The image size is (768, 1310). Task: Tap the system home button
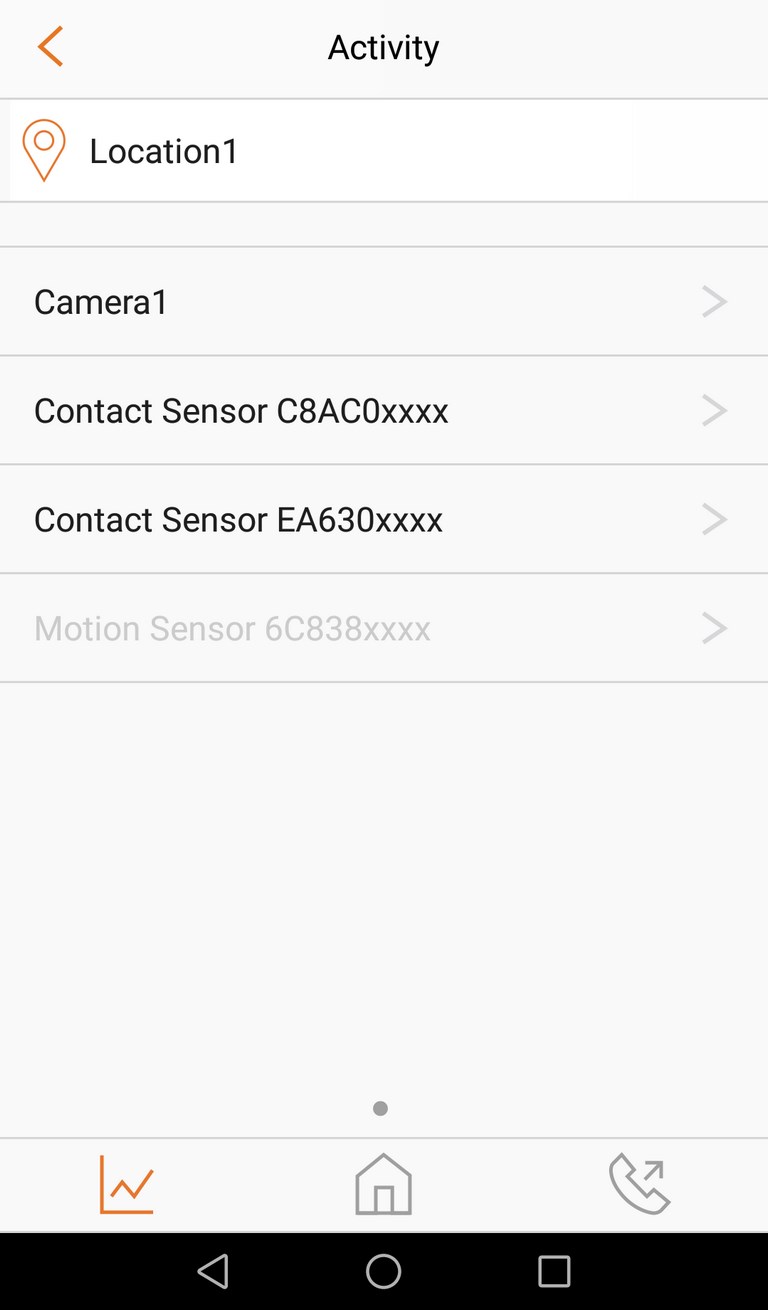[384, 1271]
